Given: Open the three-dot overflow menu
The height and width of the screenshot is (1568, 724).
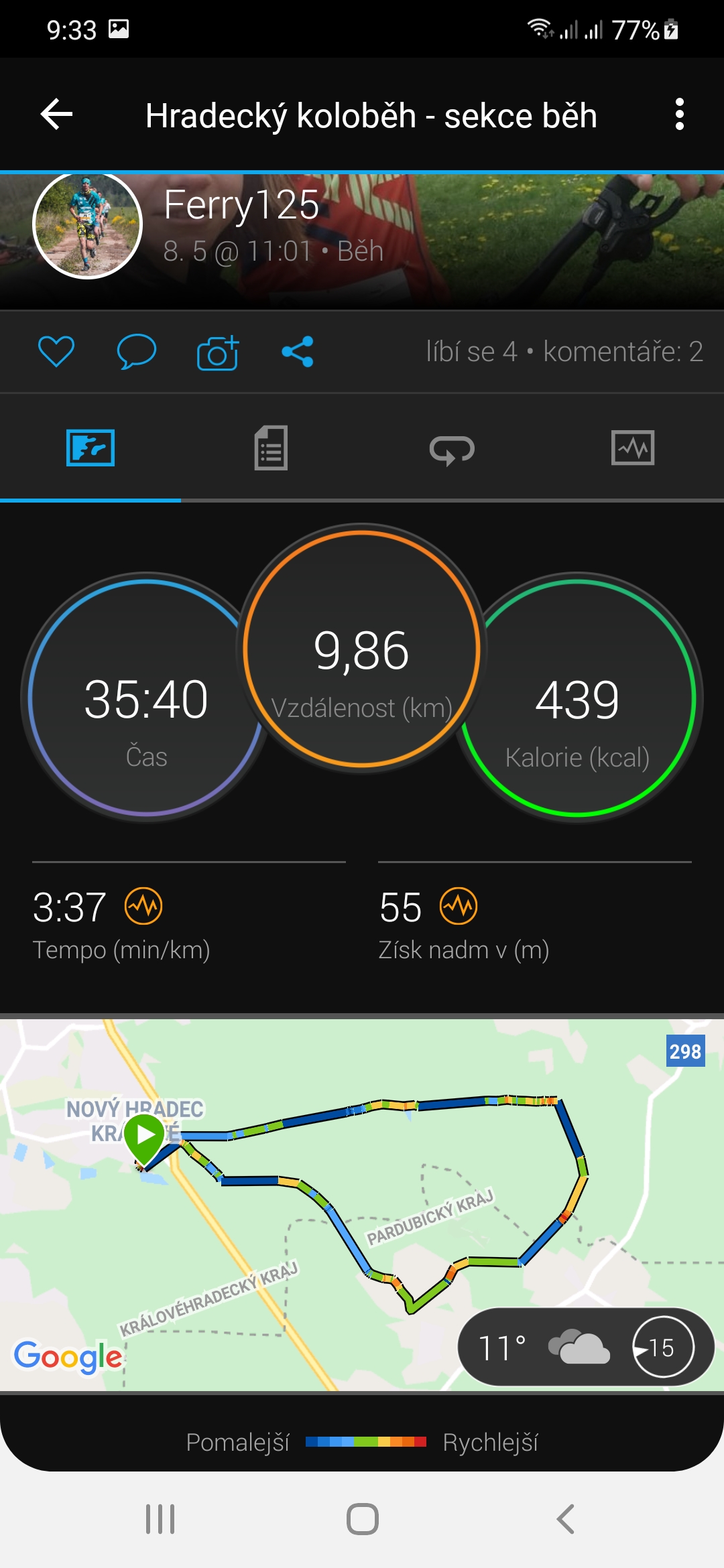Looking at the screenshot, I should 680,115.
